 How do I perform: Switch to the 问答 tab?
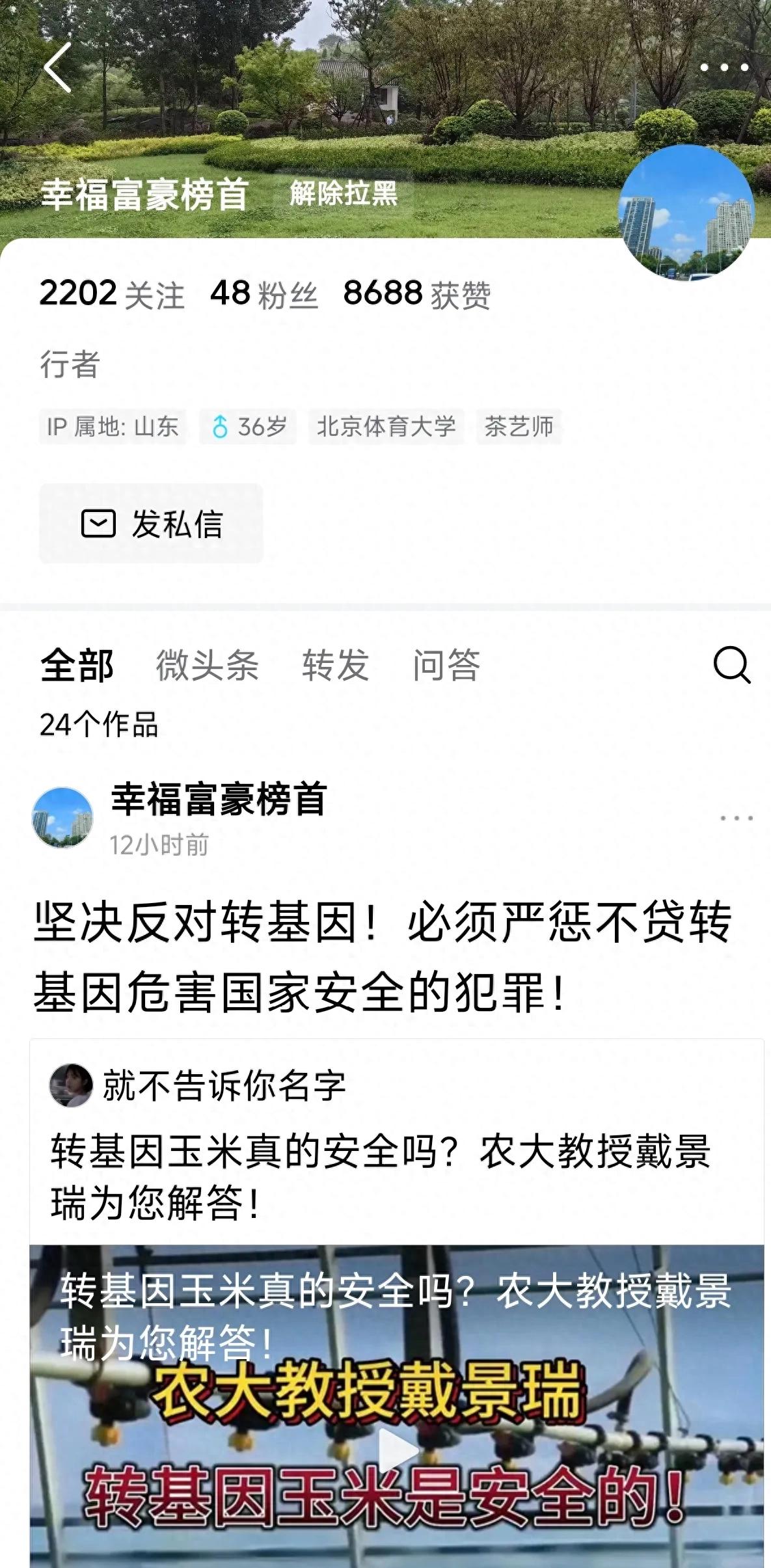(x=446, y=665)
